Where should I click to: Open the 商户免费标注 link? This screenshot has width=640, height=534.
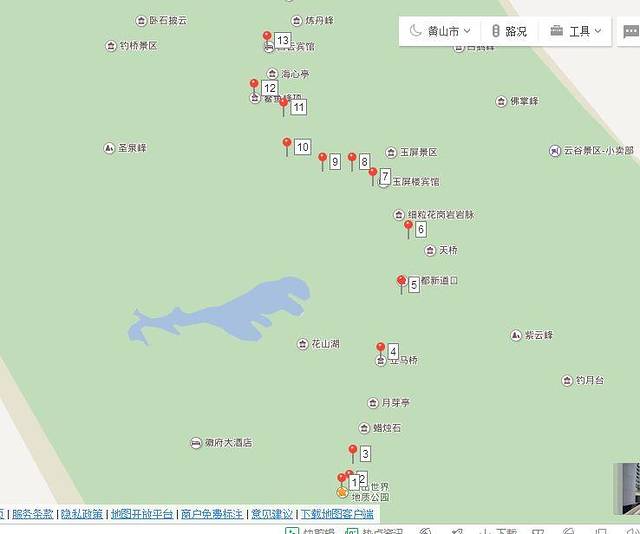pos(211,514)
